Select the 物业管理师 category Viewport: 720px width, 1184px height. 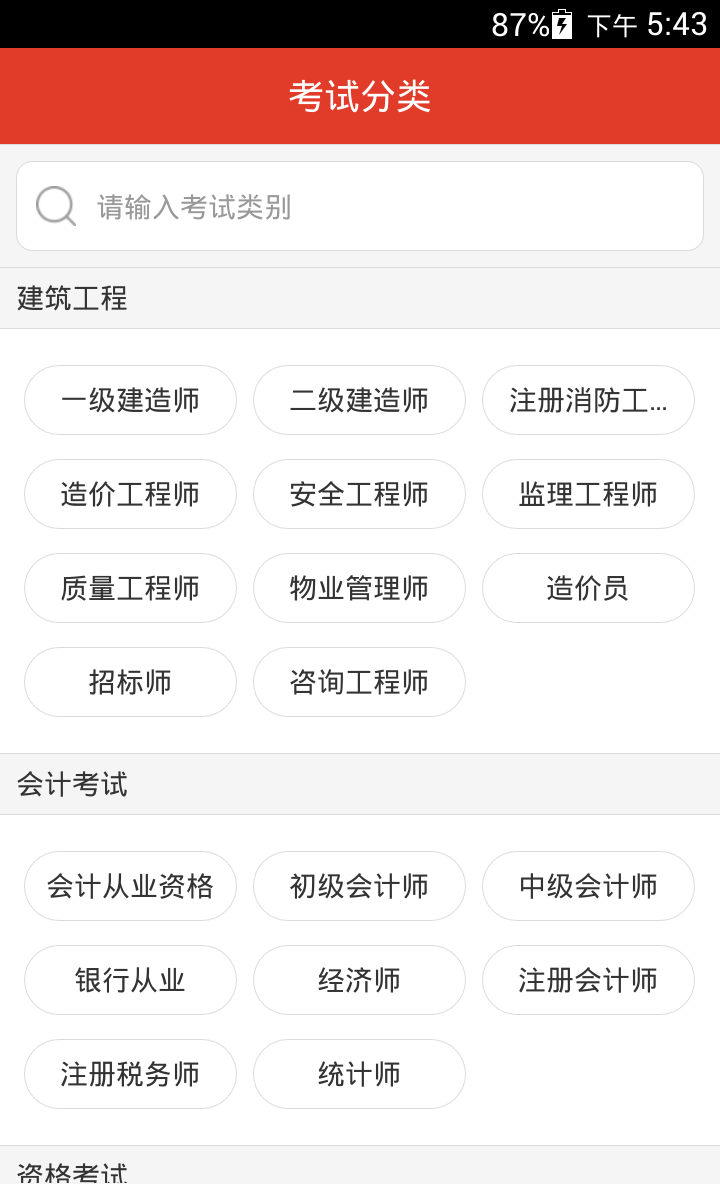pos(359,588)
